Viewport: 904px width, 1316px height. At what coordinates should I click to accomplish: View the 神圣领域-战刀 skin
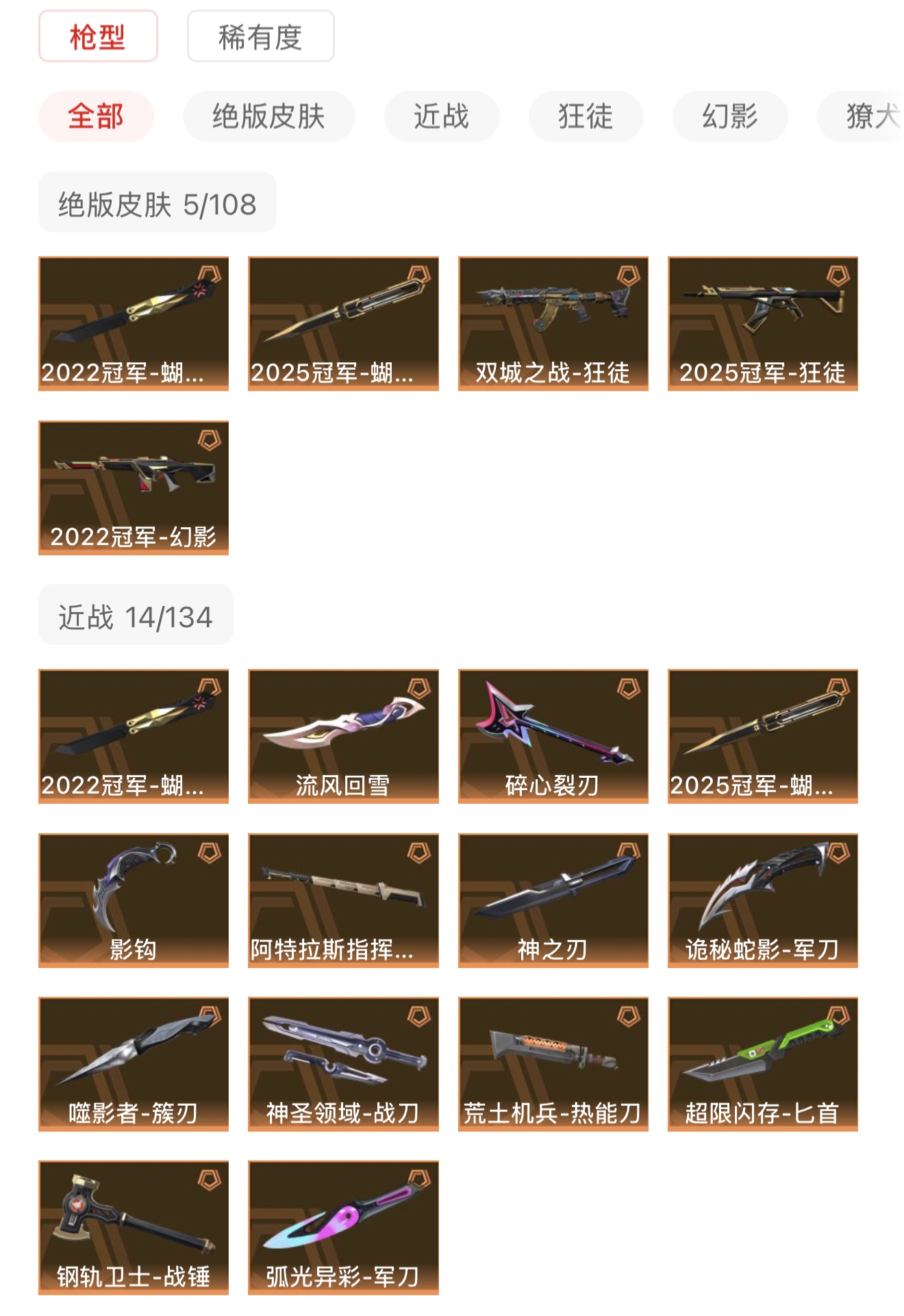[343, 1063]
